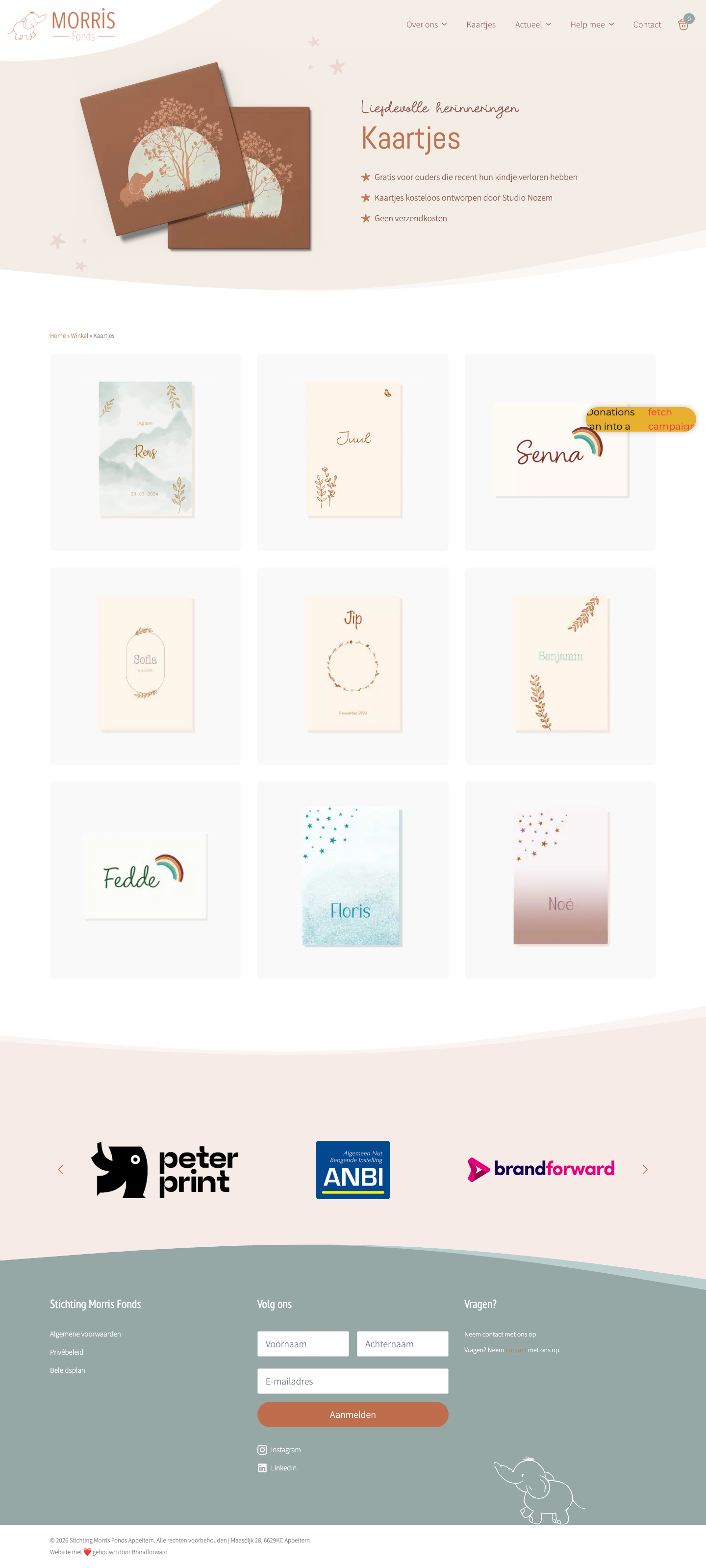View the Floris card design

[353, 879]
